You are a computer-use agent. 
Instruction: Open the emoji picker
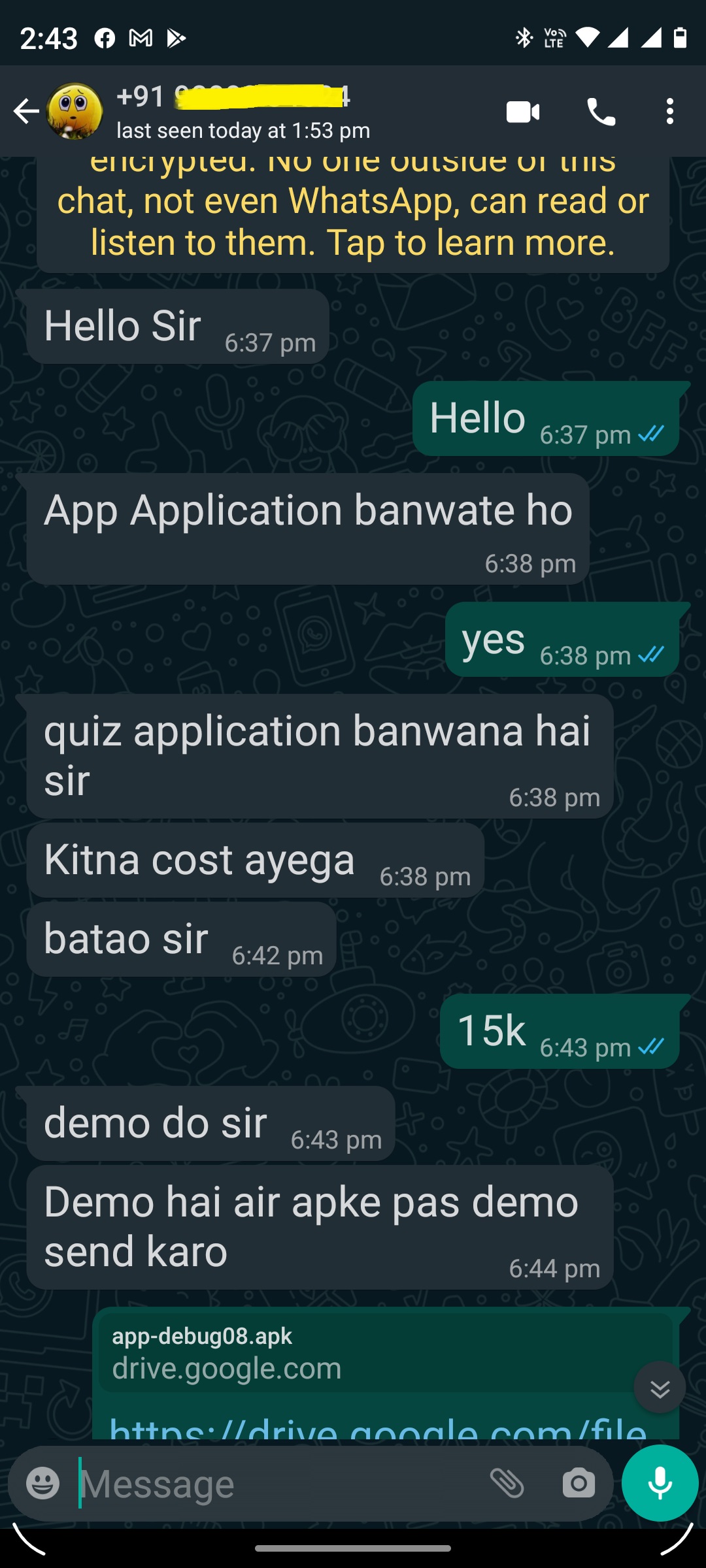[43, 1484]
